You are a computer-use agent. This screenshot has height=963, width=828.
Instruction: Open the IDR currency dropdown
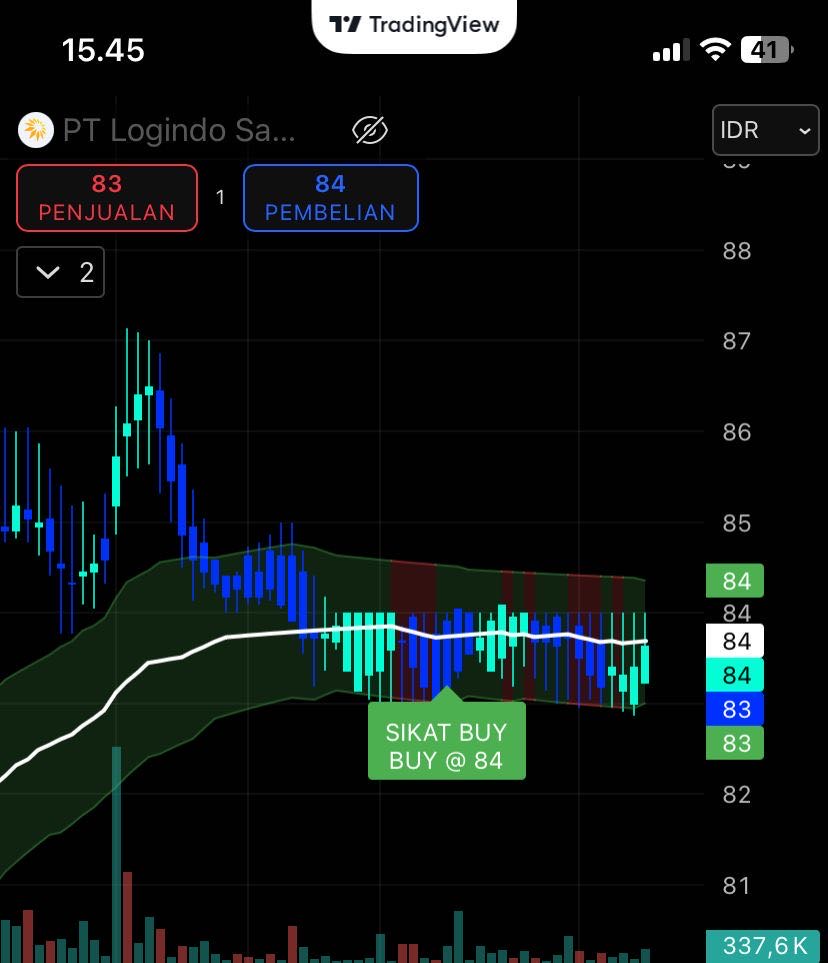coord(765,130)
